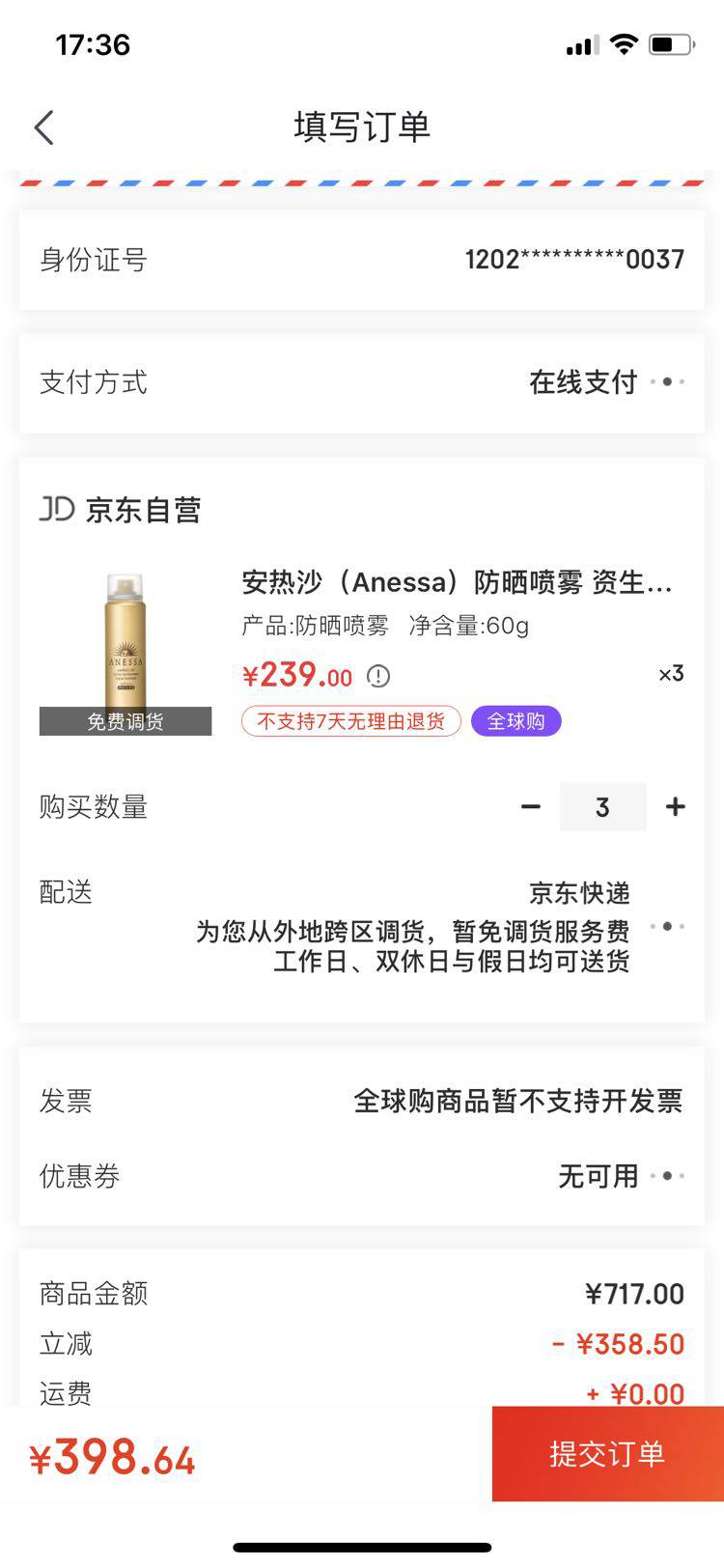This screenshot has width=724, height=1568.
Task: Select the 填写订单 page title
Action: 362,126
